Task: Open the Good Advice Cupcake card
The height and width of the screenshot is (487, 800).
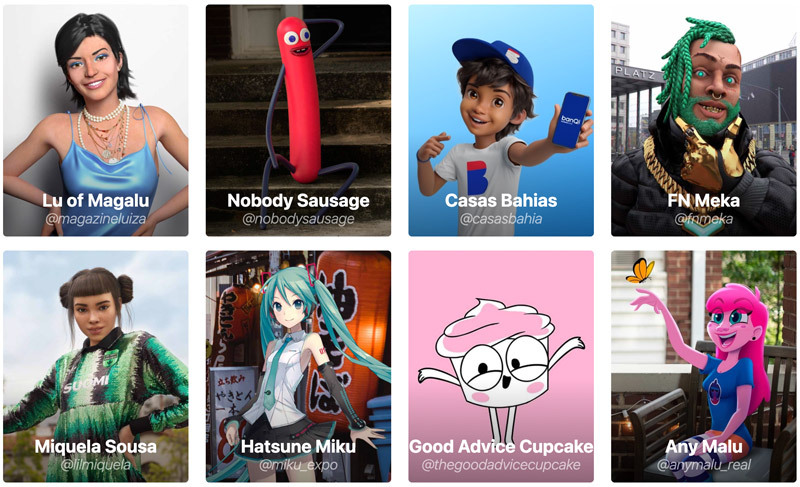Action: point(500,366)
